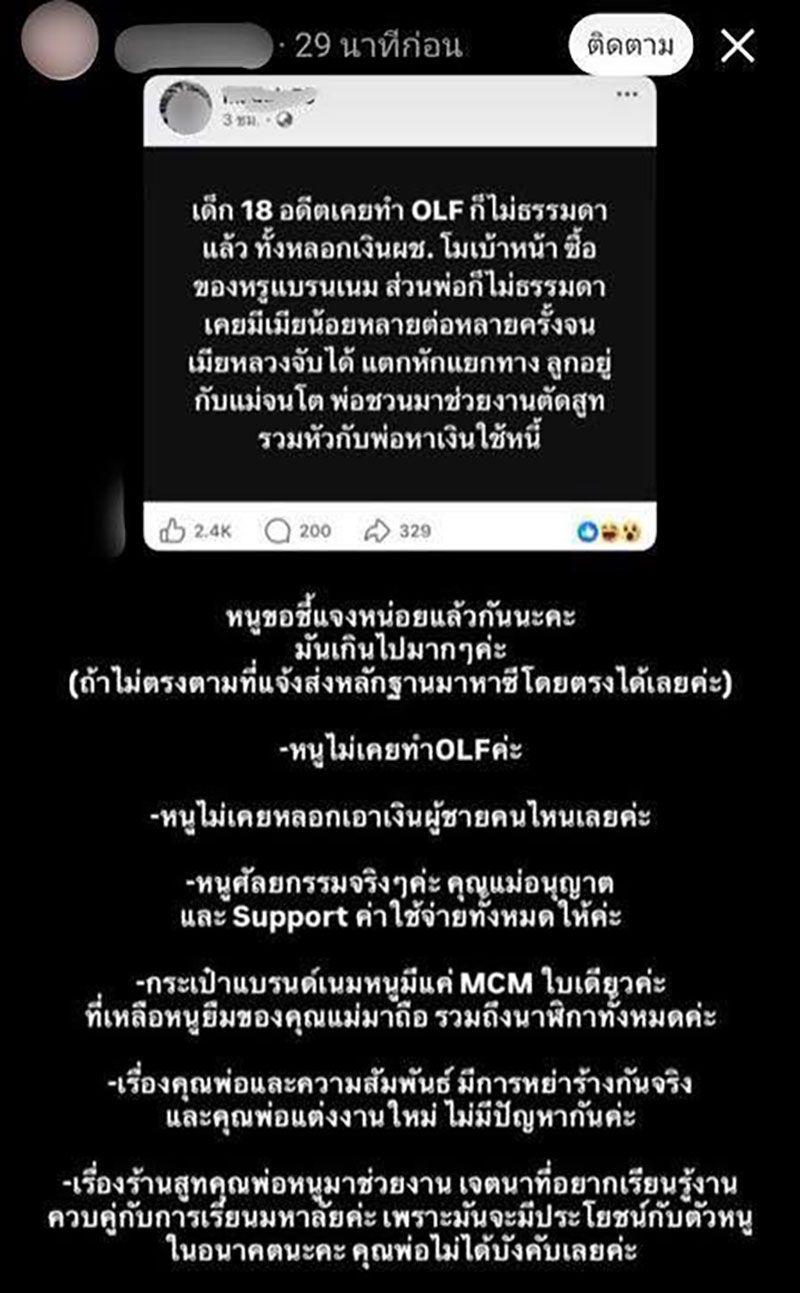The image size is (800, 1293).
Task: Close the story viewer
Action: pyautogui.click(x=738, y=45)
